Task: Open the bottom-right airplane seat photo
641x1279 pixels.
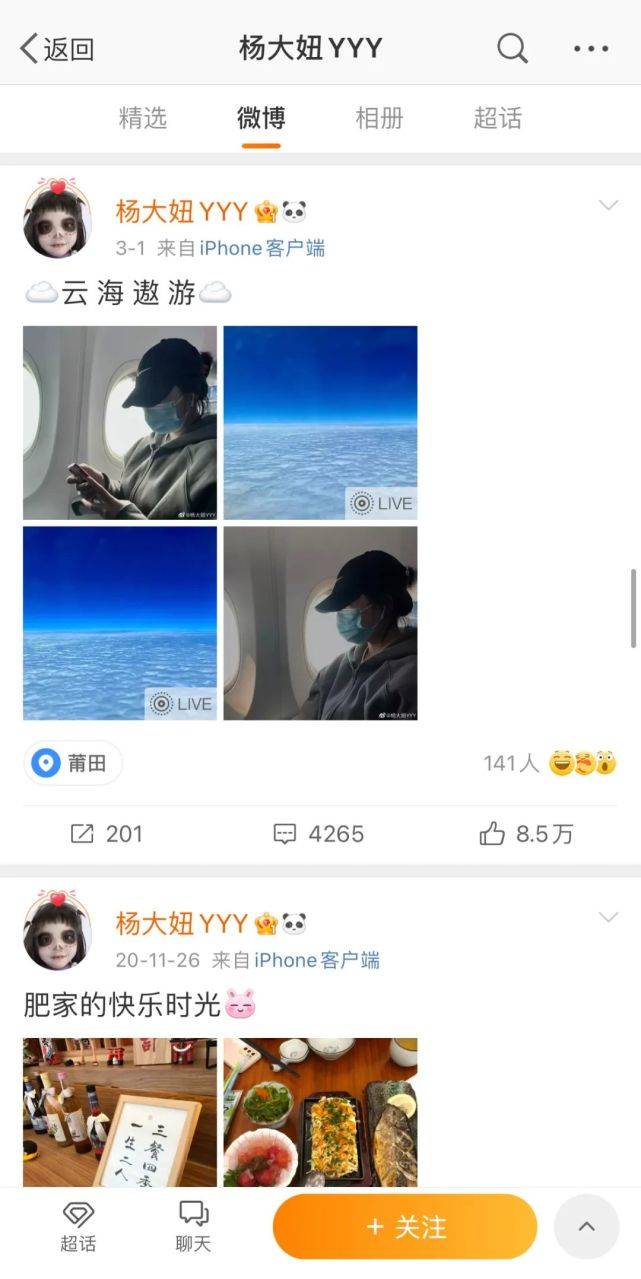Action: pos(320,623)
